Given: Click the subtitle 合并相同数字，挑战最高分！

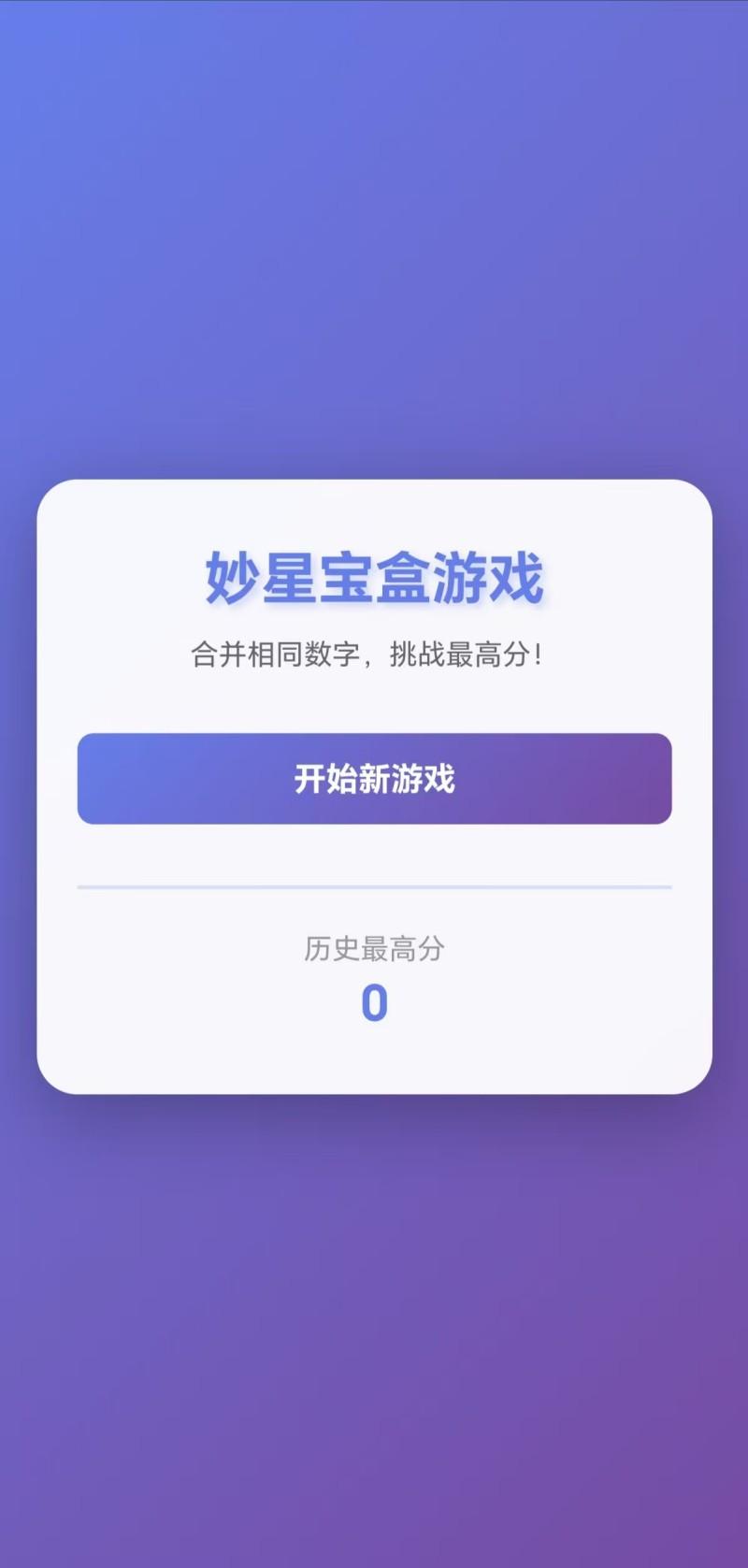Looking at the screenshot, I should pos(374,655).
